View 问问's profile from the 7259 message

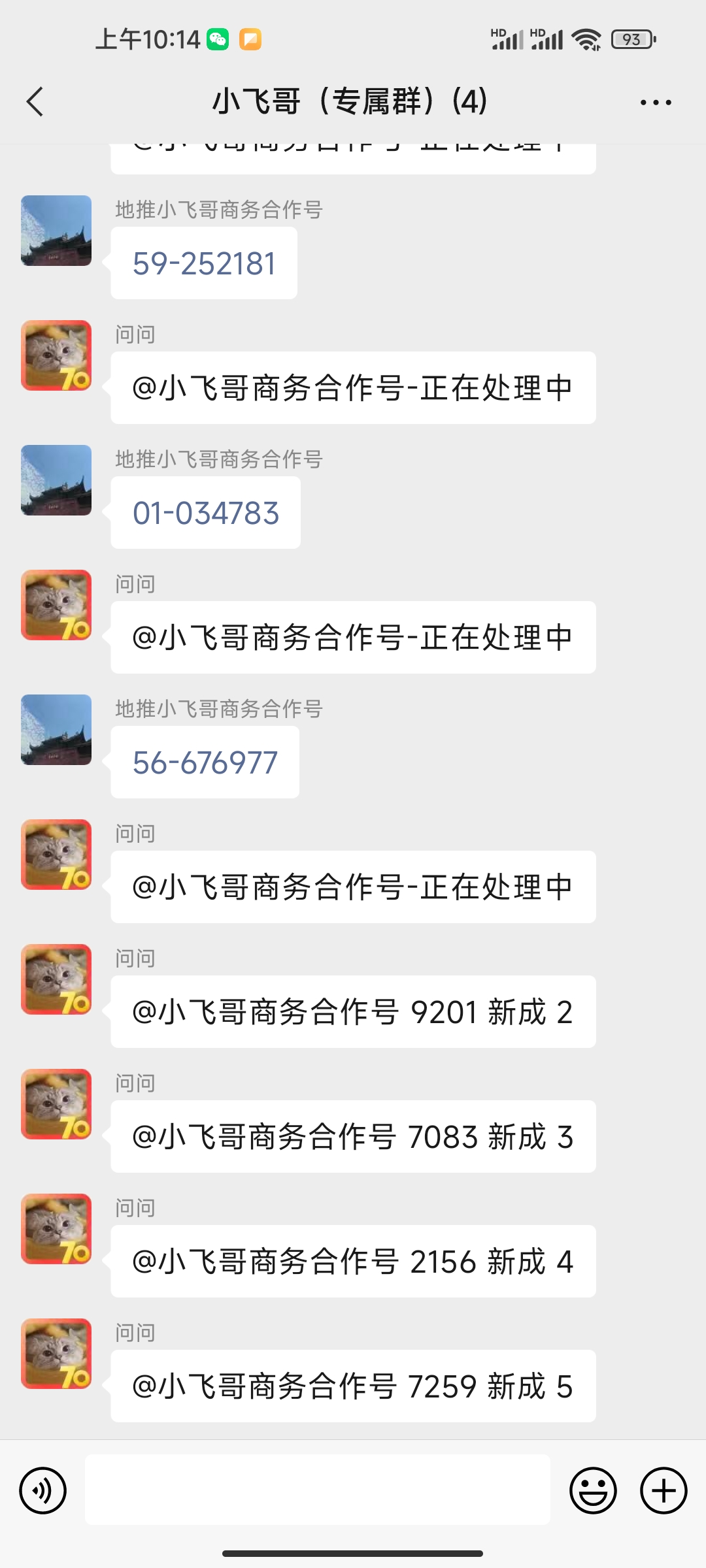[56, 1354]
